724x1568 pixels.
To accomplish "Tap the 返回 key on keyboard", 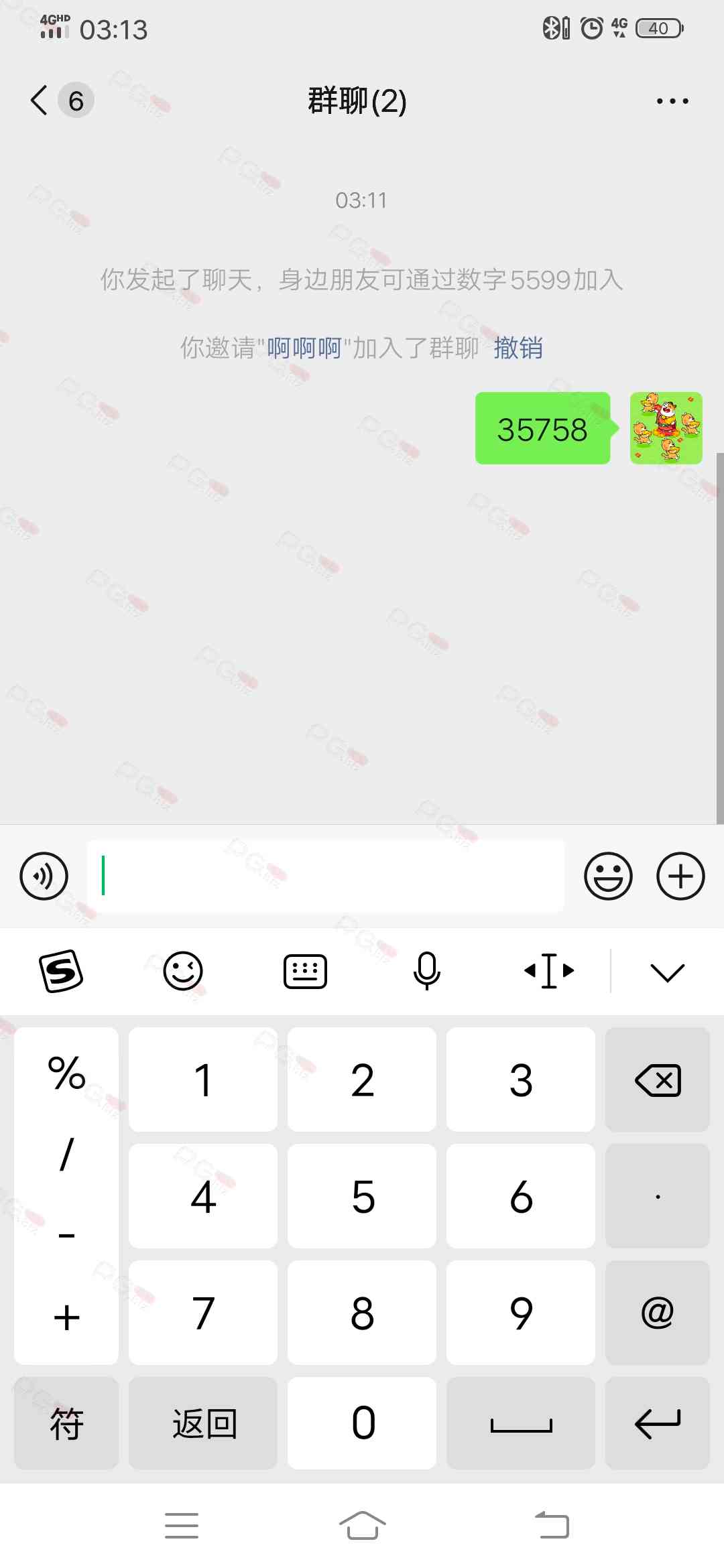I will (203, 1423).
